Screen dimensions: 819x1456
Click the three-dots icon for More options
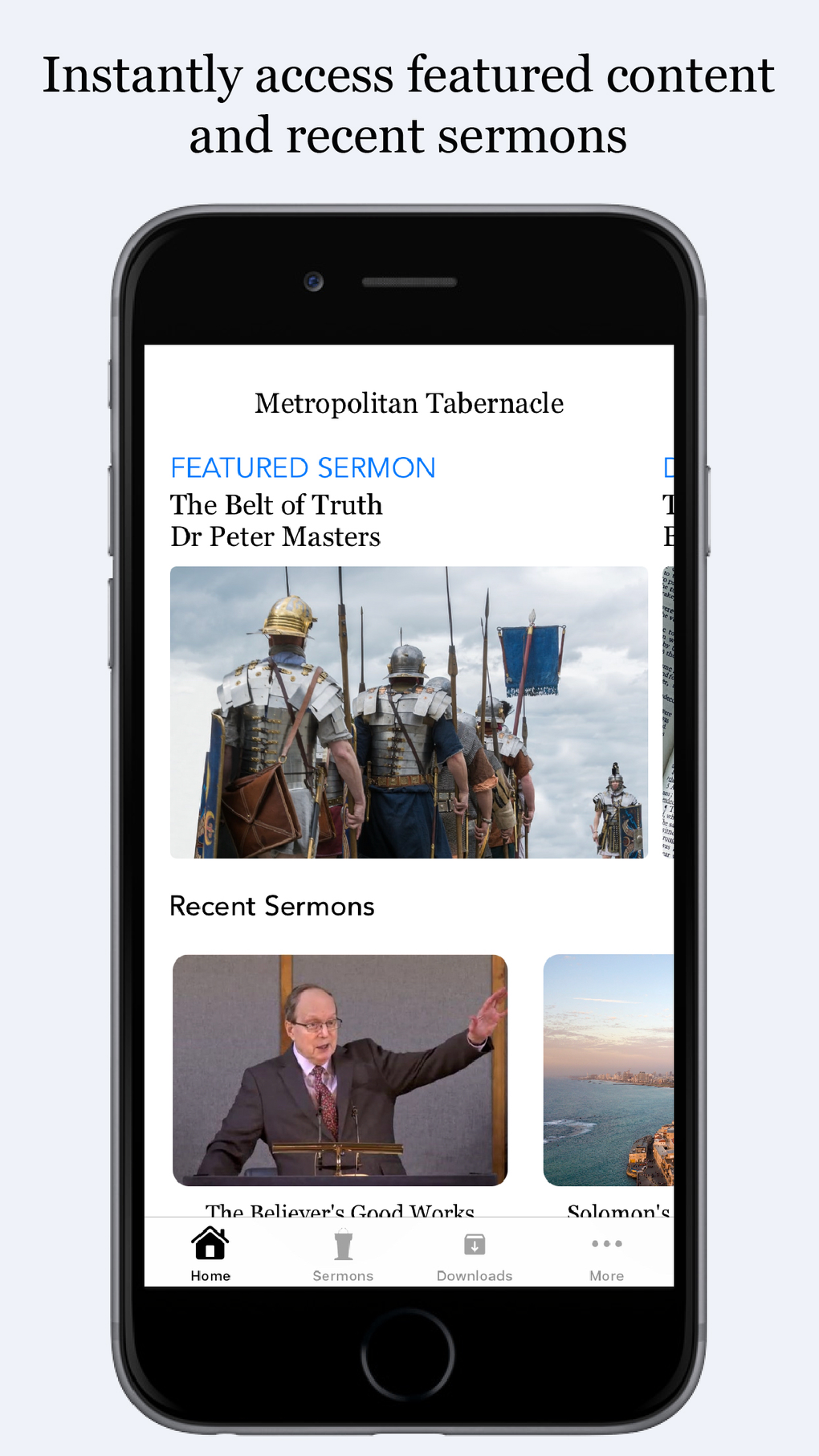pyautogui.click(x=606, y=1243)
